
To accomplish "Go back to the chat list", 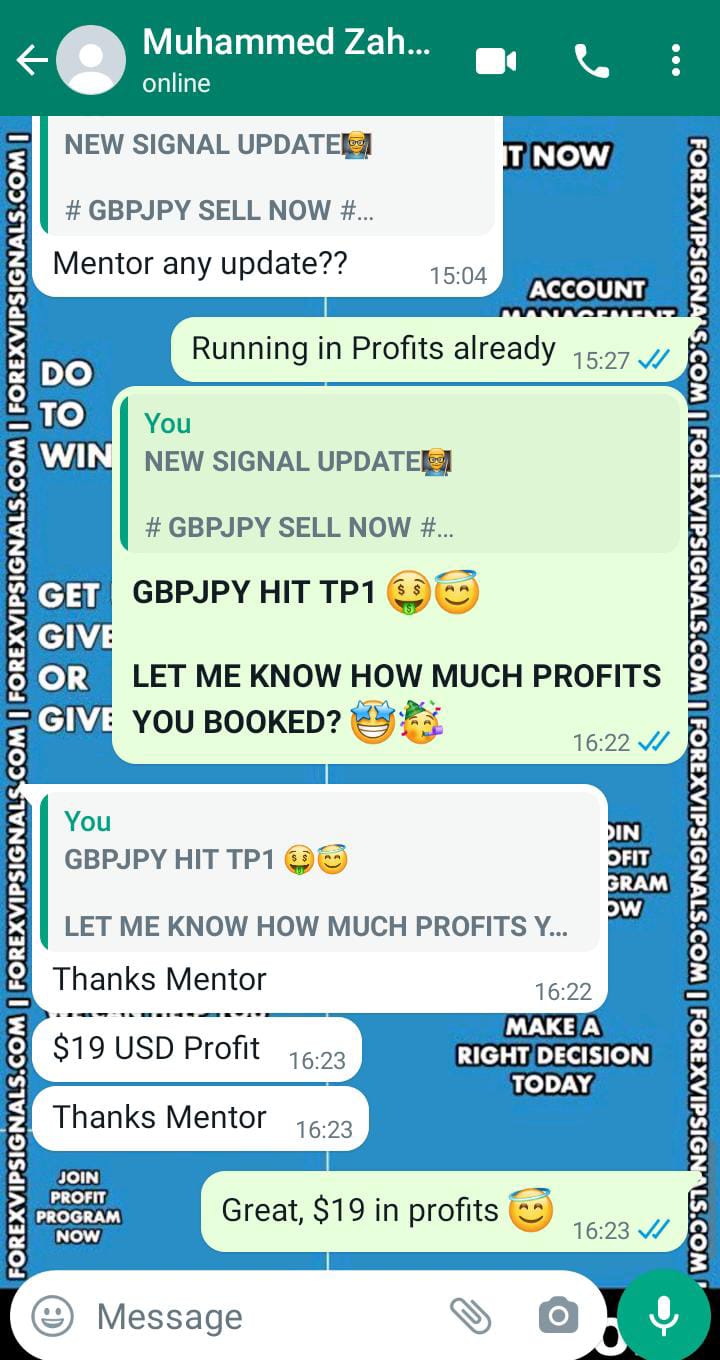I will [x=30, y=61].
